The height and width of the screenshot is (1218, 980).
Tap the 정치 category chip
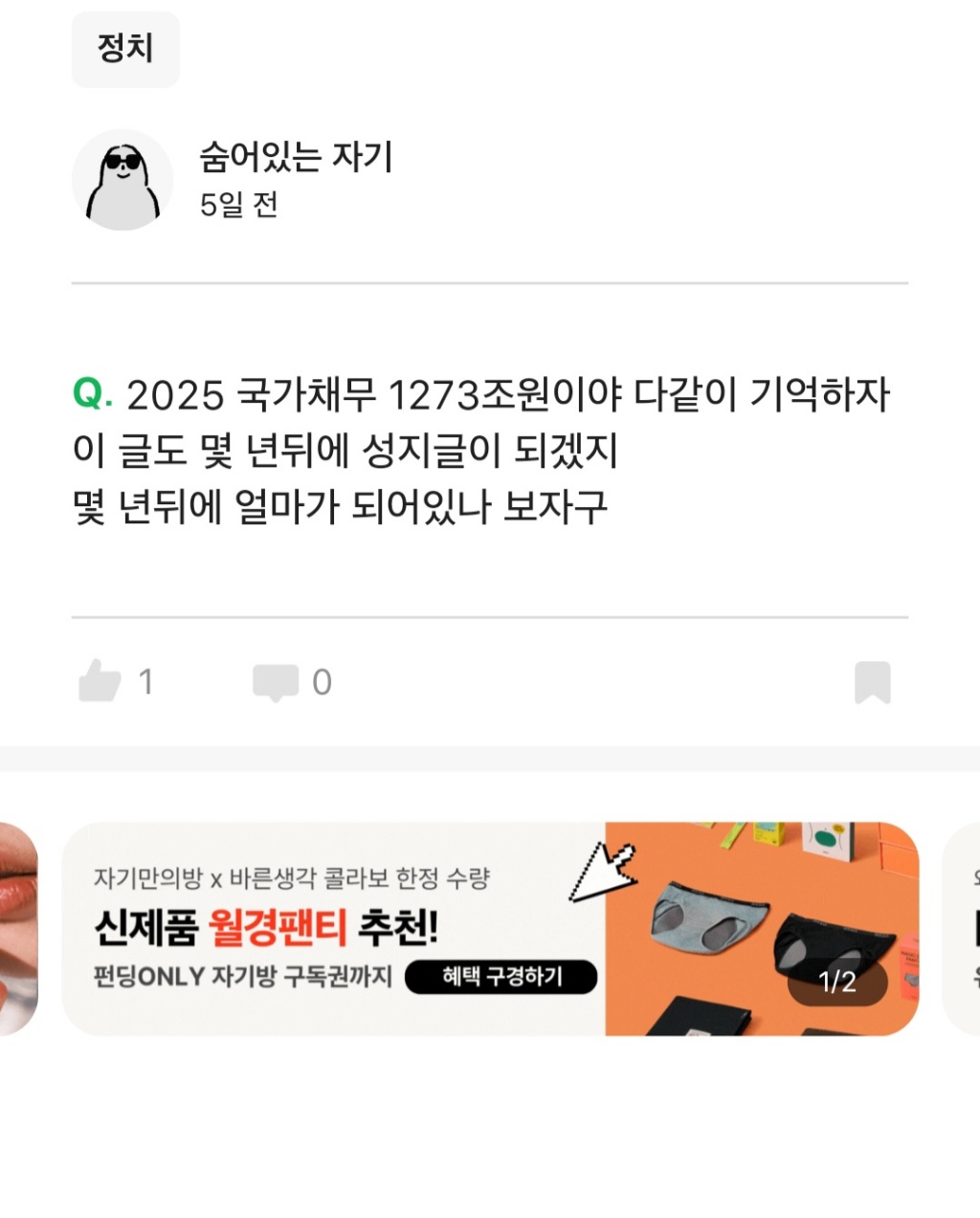coord(125,49)
